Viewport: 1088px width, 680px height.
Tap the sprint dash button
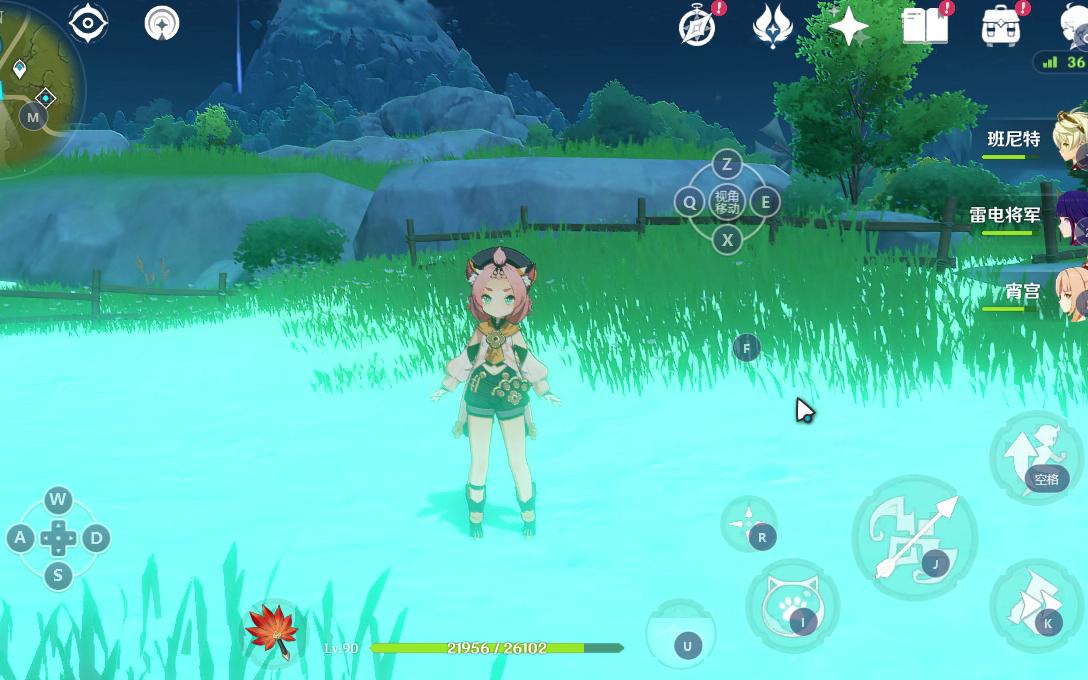point(1036,607)
